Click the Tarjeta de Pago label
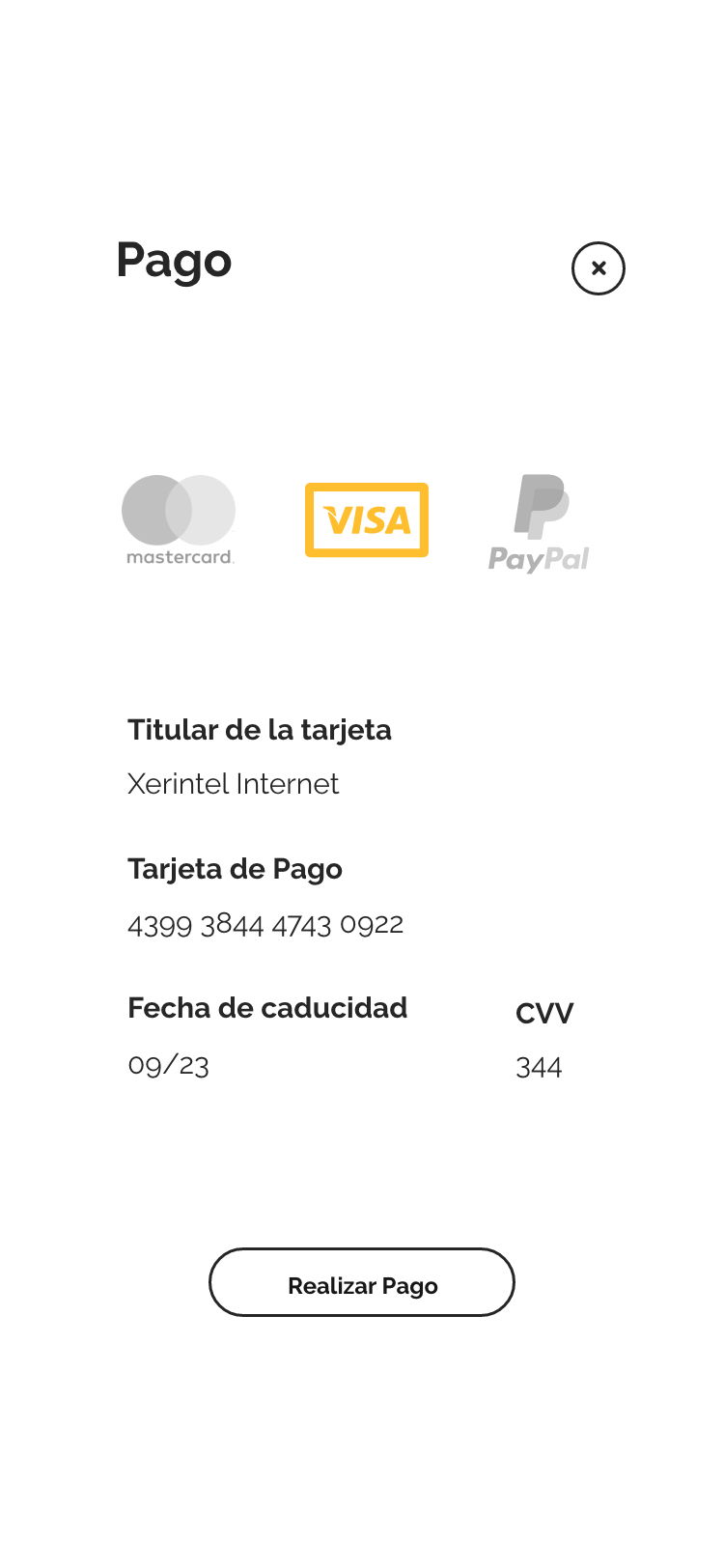 coord(236,869)
